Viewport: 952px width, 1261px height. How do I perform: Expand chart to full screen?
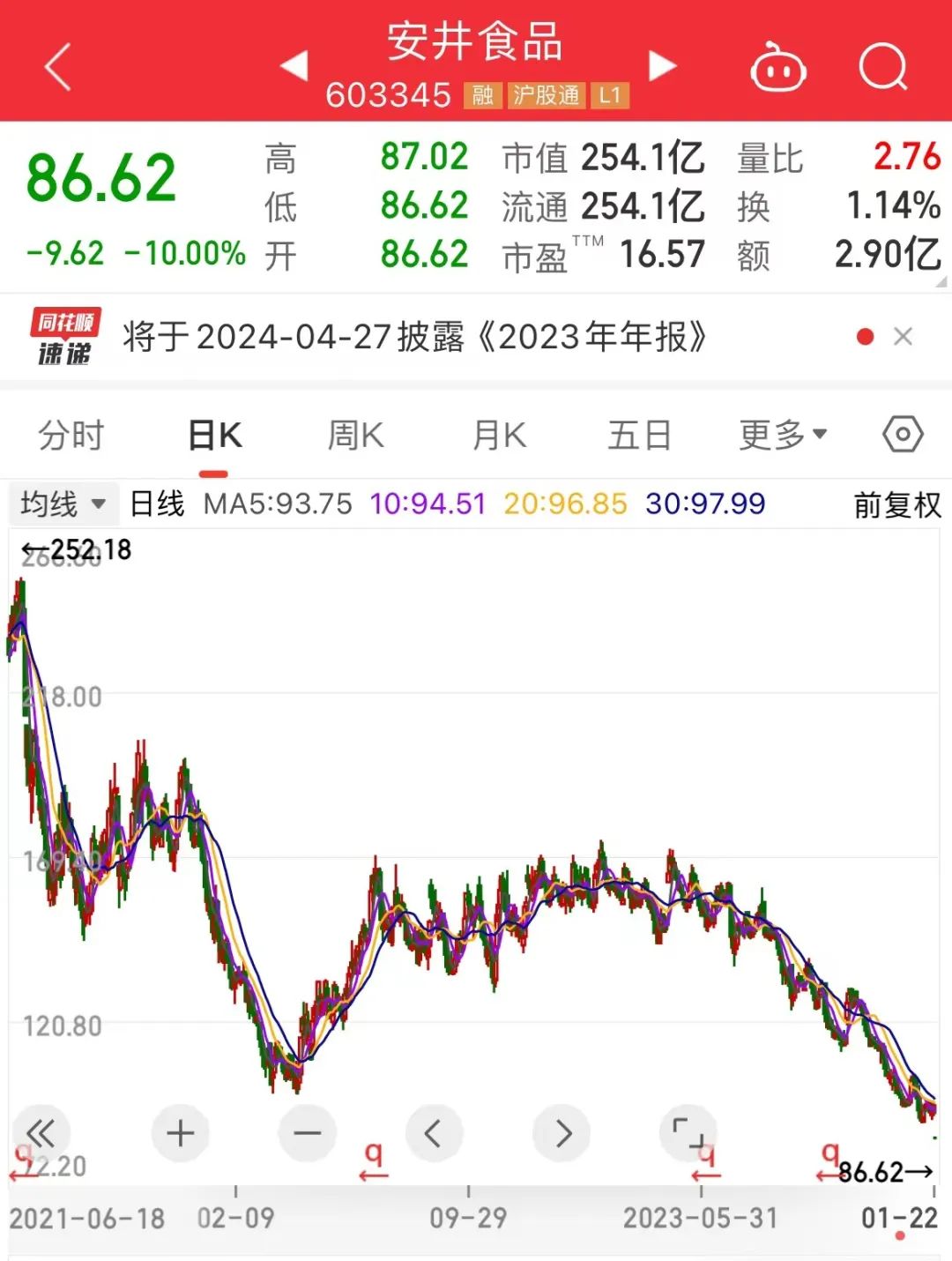coord(688,1133)
